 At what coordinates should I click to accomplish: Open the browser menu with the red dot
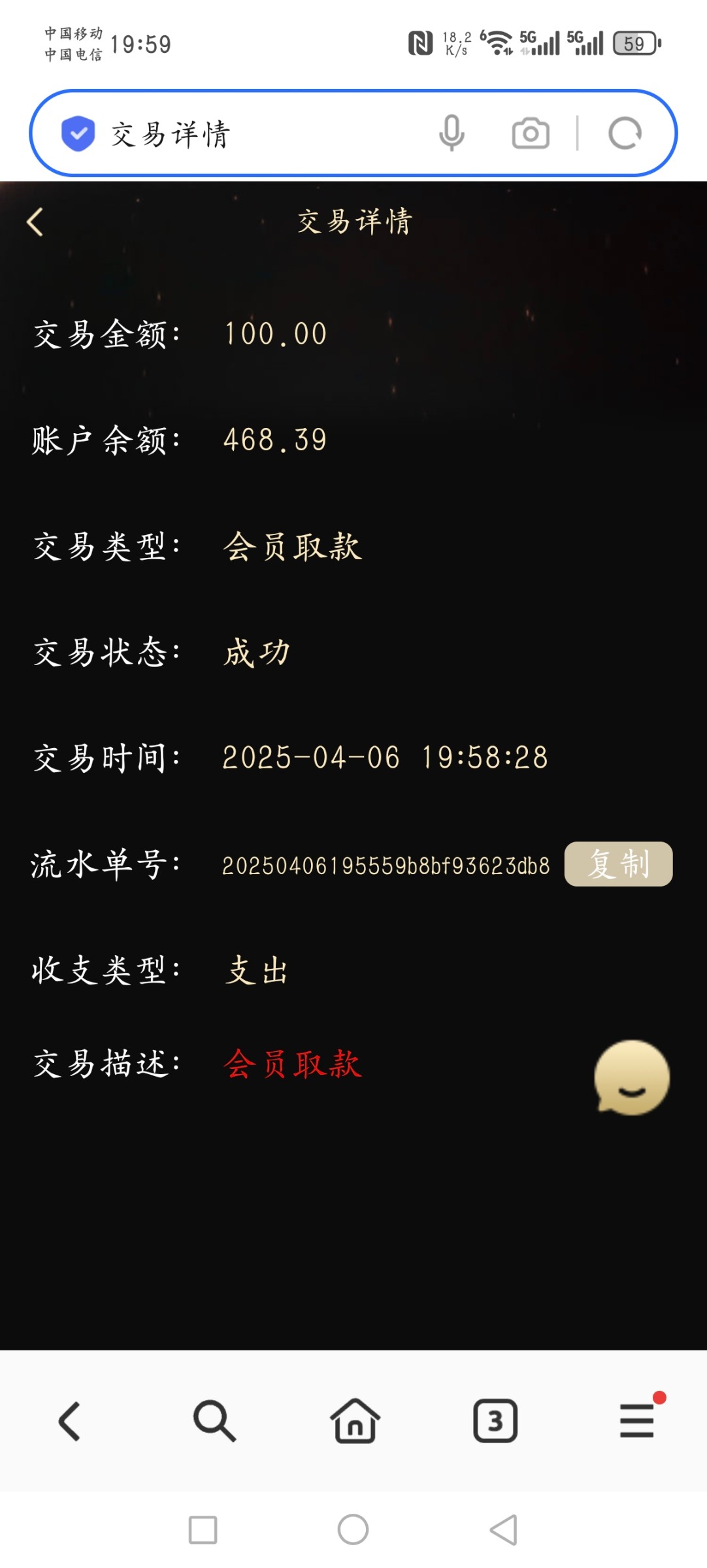(637, 1421)
